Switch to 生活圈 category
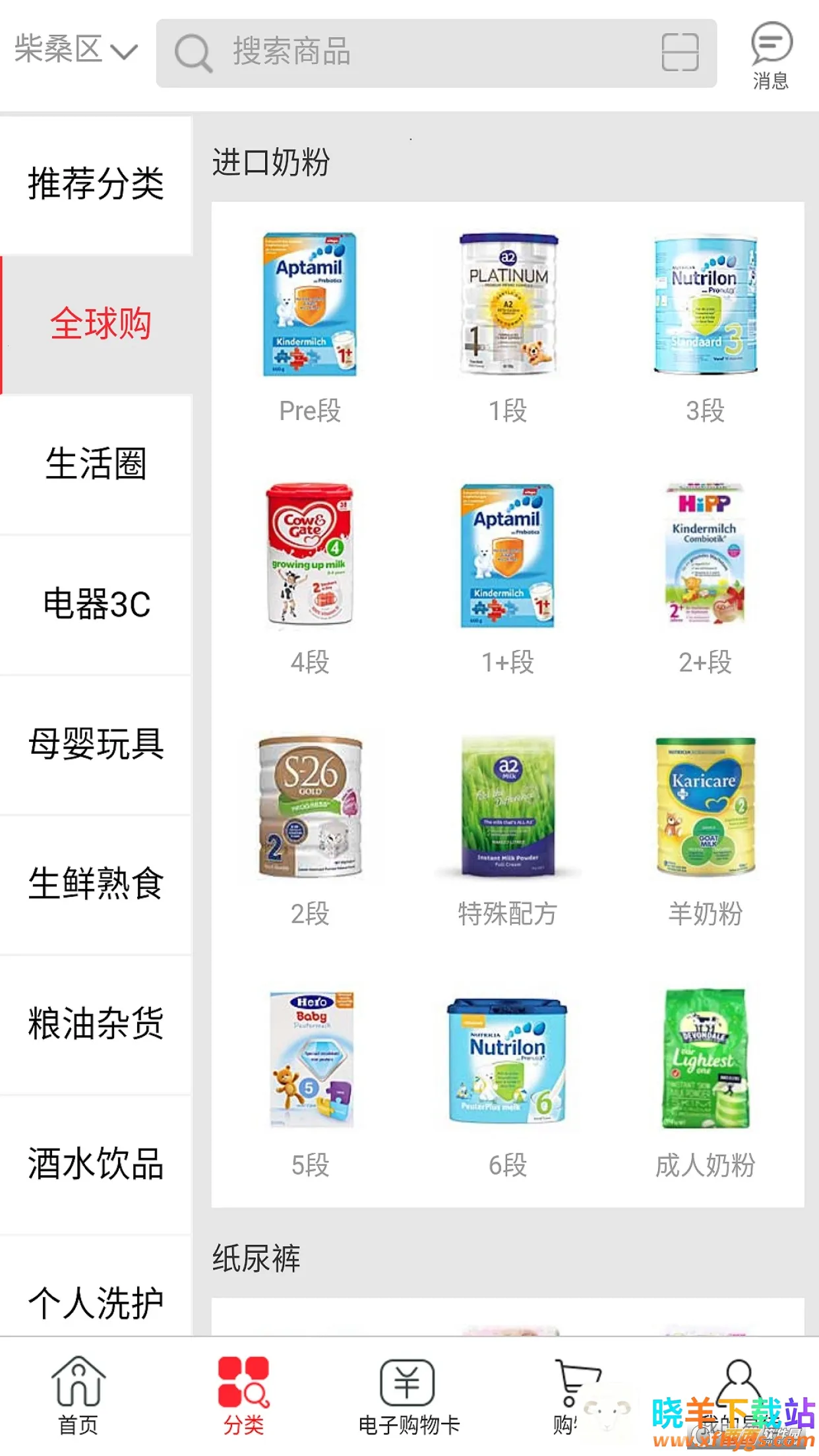Screen dimensions: 819x1456 pyautogui.click(x=96, y=464)
